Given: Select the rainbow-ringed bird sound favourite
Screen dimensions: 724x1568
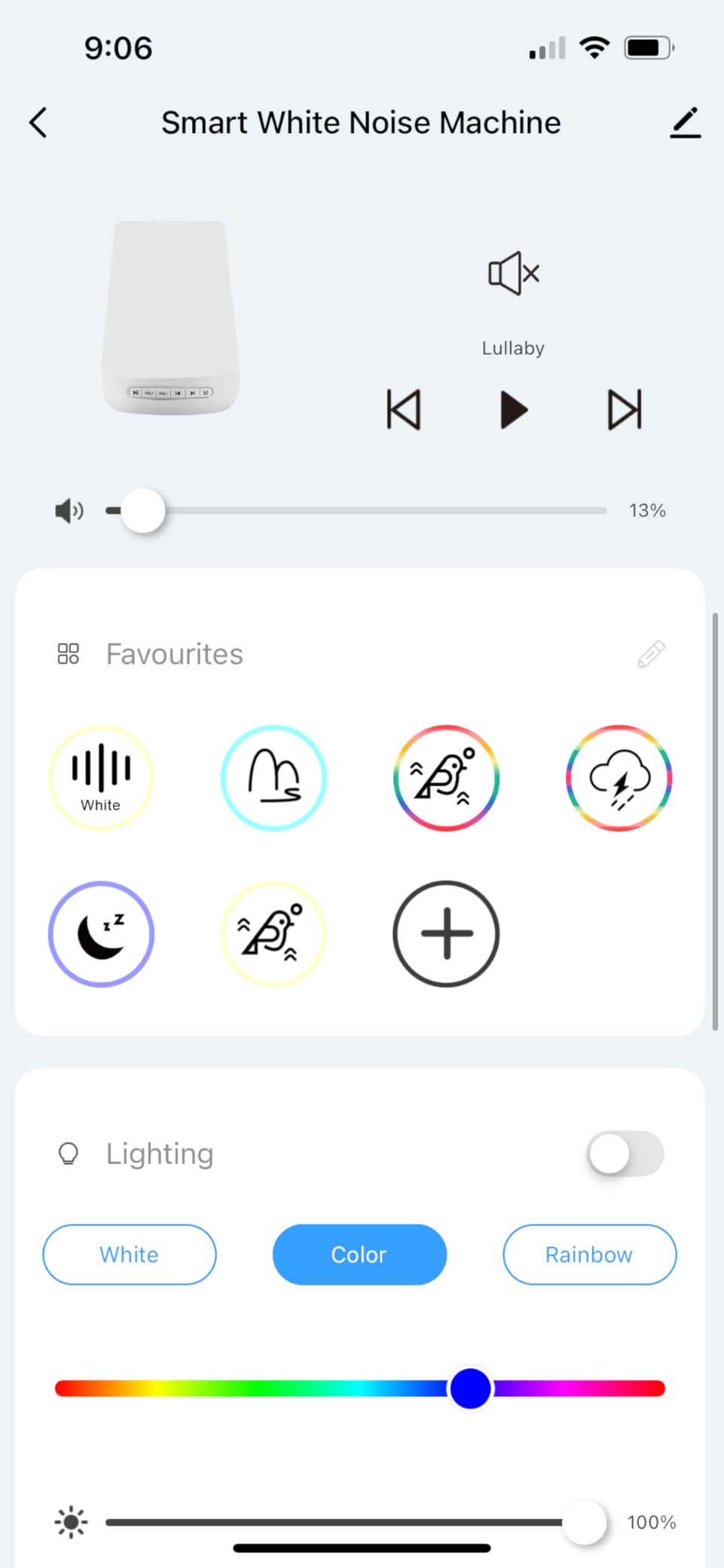Looking at the screenshot, I should coord(445,778).
